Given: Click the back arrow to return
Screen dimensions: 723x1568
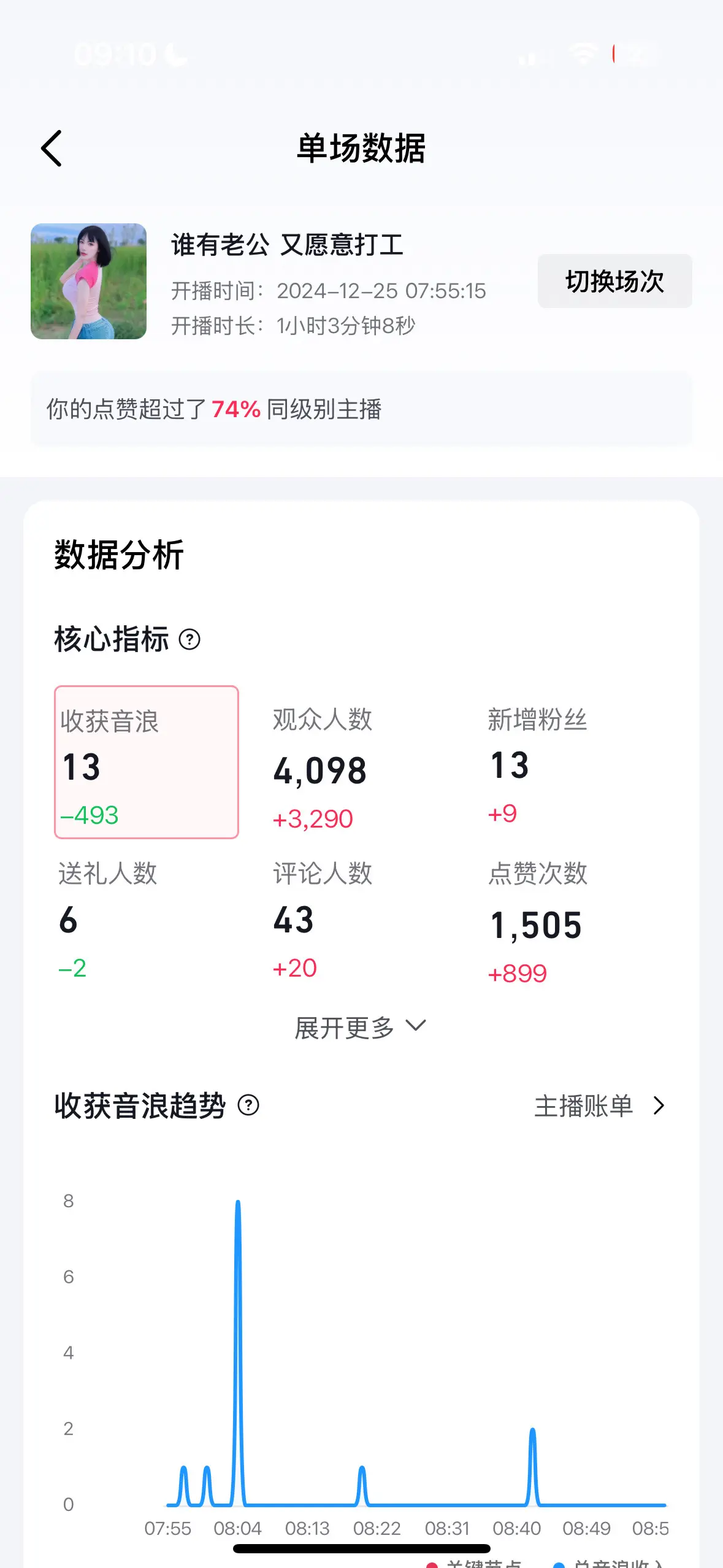Looking at the screenshot, I should [x=52, y=148].
